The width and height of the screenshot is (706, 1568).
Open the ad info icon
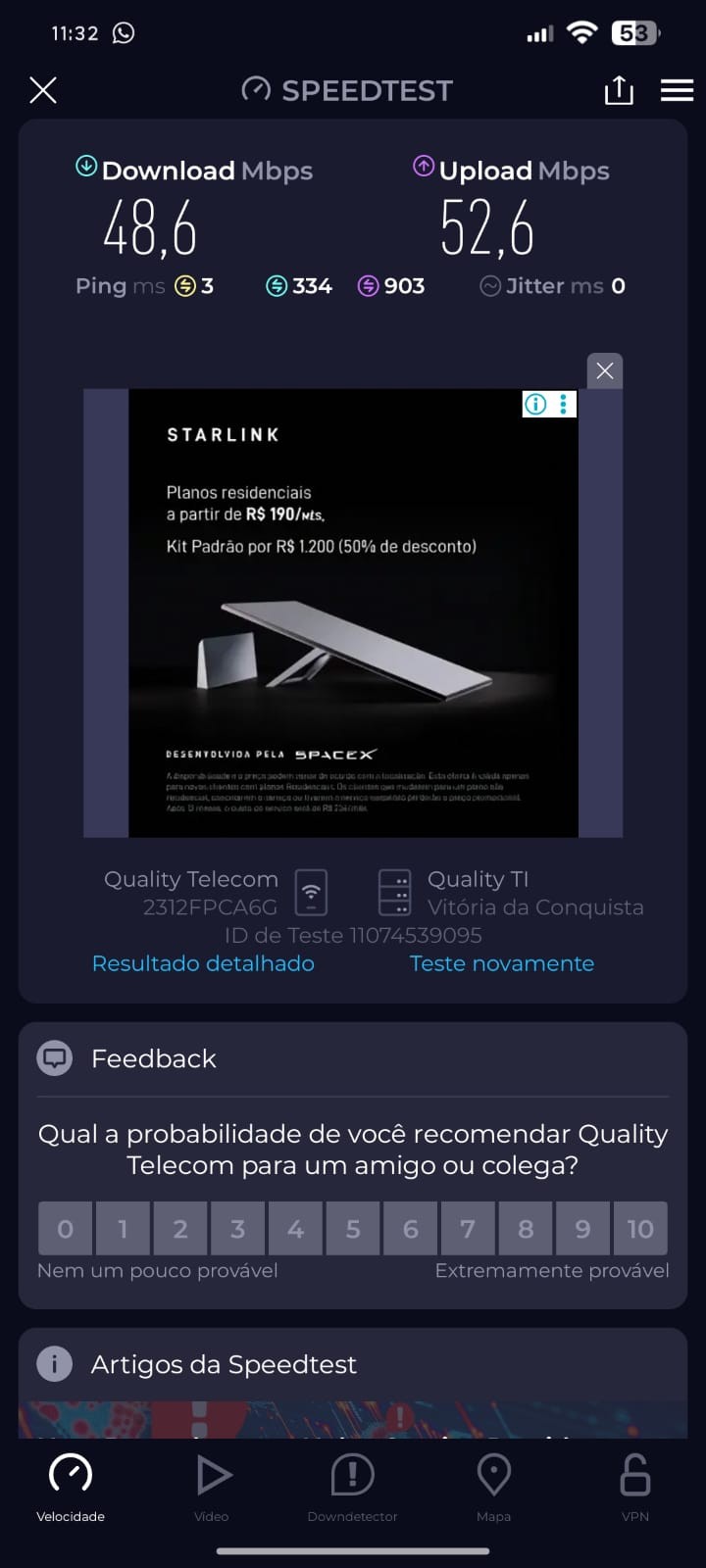coord(535,404)
